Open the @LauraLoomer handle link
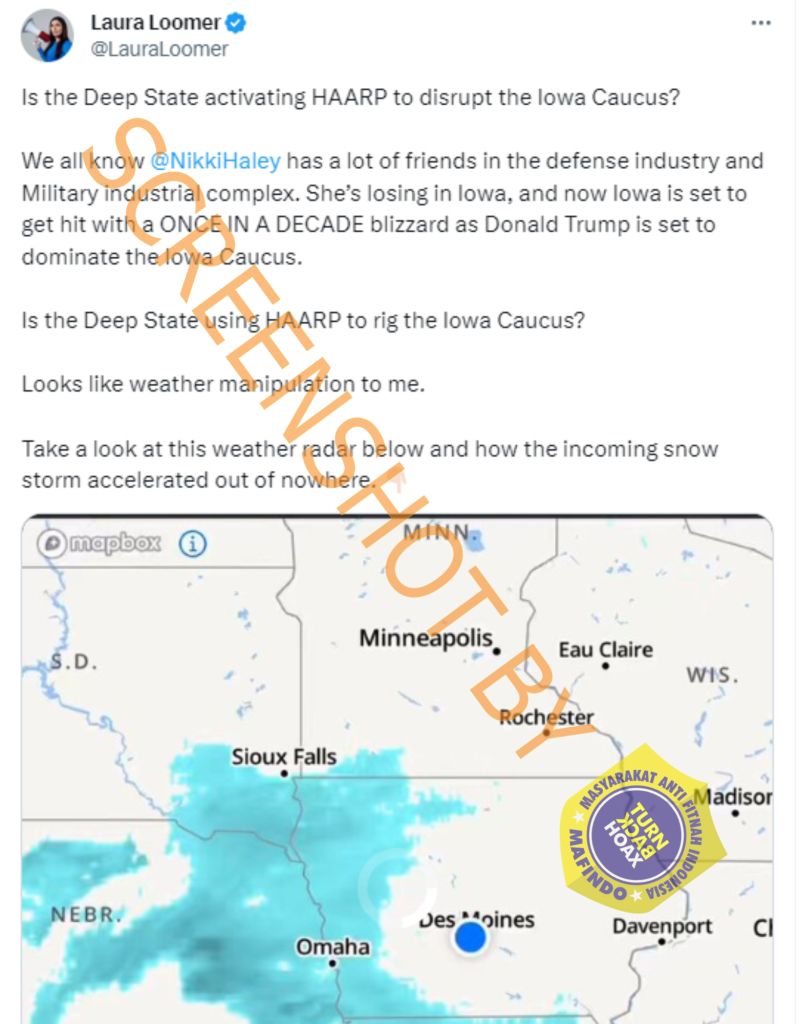 [x=159, y=48]
